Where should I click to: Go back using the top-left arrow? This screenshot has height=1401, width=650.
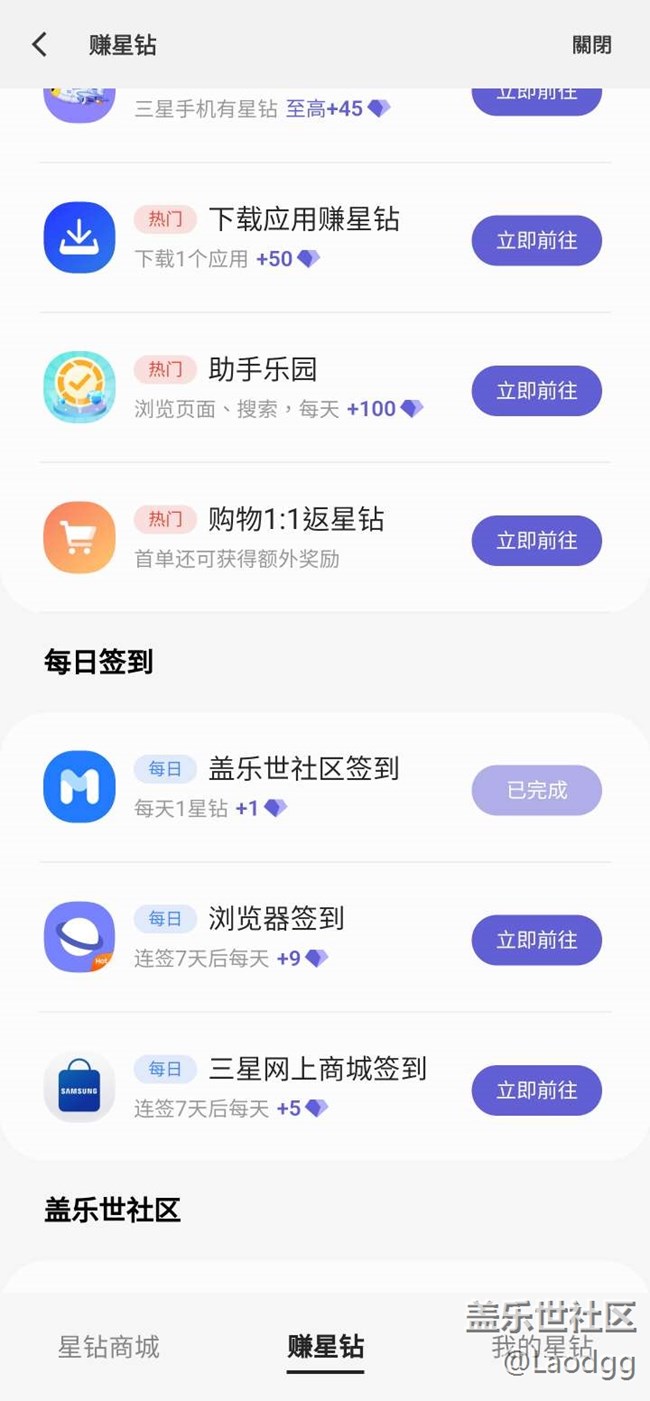(x=39, y=44)
